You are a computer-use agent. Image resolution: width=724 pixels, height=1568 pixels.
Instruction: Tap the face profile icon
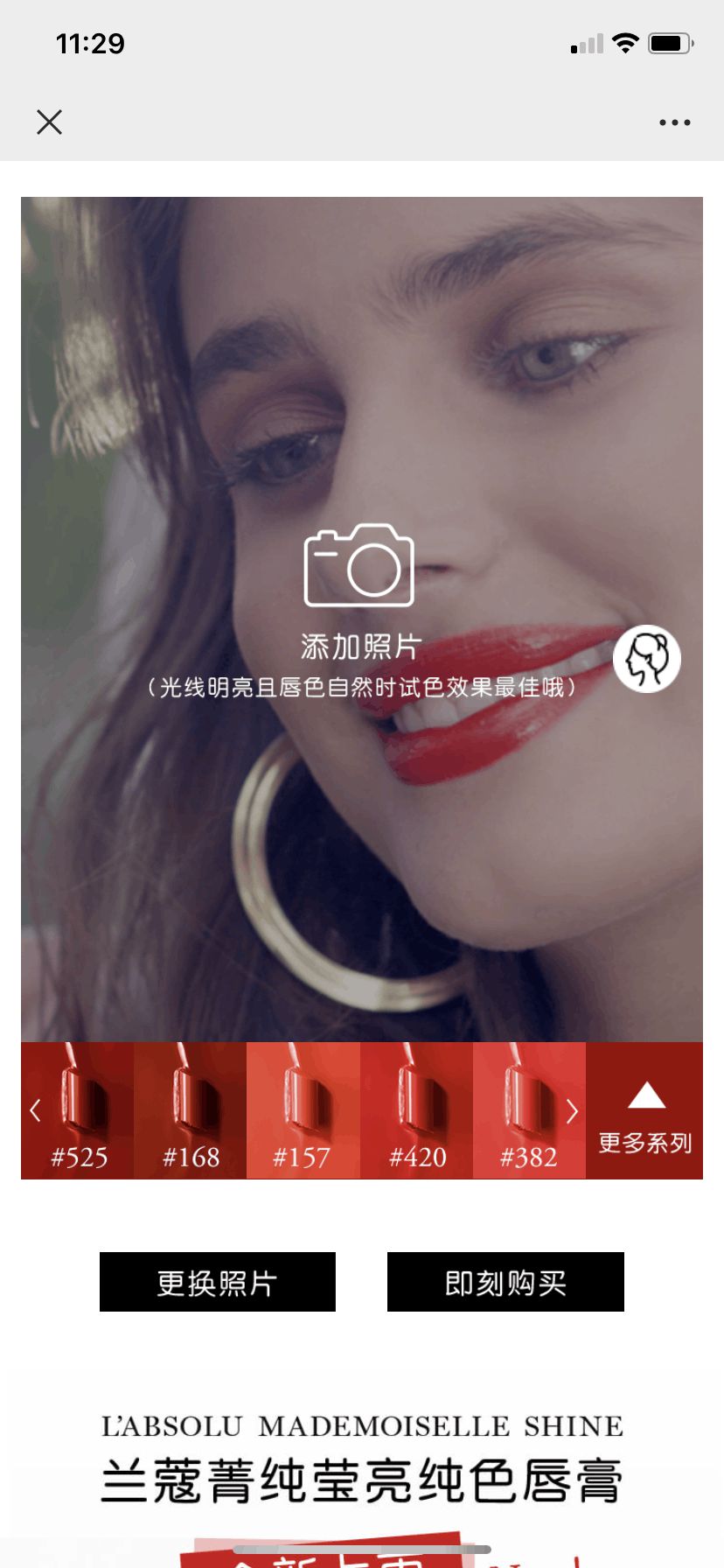pos(647,659)
